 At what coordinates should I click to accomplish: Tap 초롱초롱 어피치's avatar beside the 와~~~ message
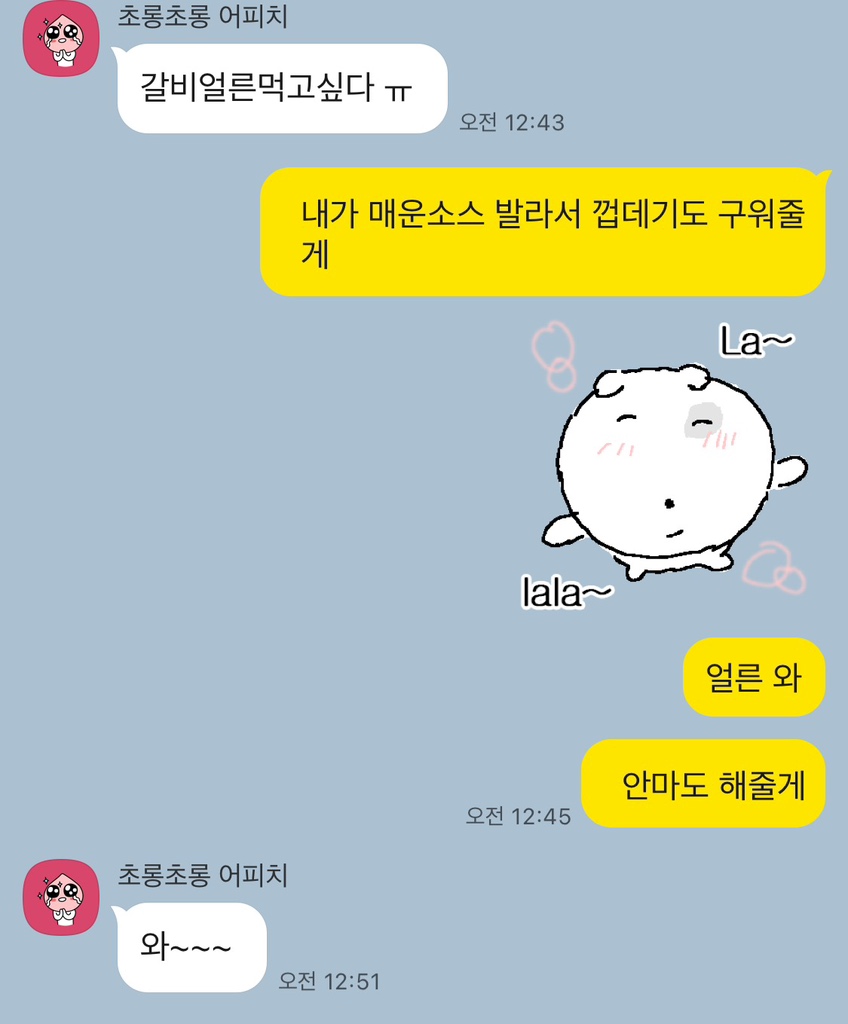61,896
